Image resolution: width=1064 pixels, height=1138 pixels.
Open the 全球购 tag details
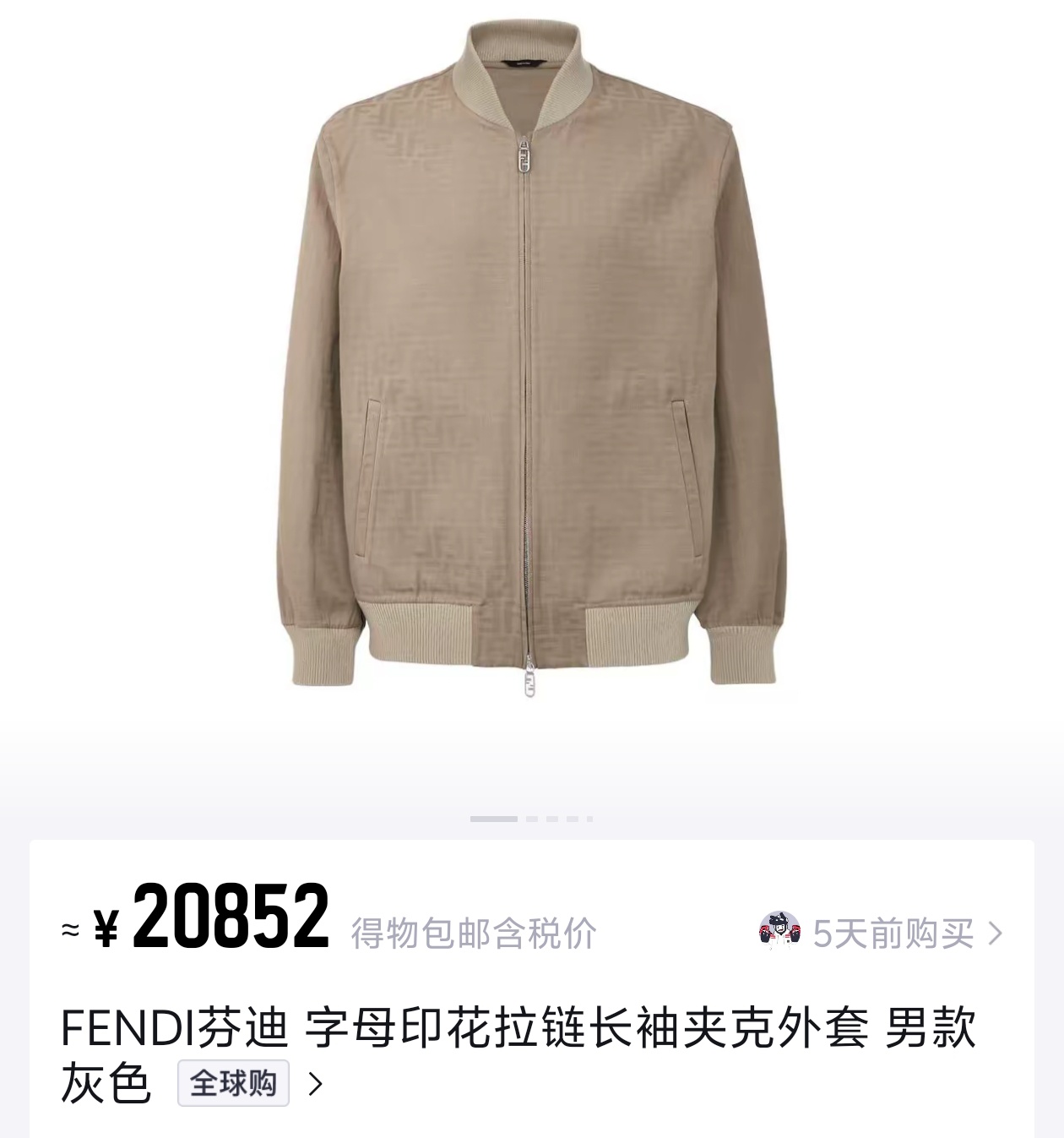coord(233,1083)
